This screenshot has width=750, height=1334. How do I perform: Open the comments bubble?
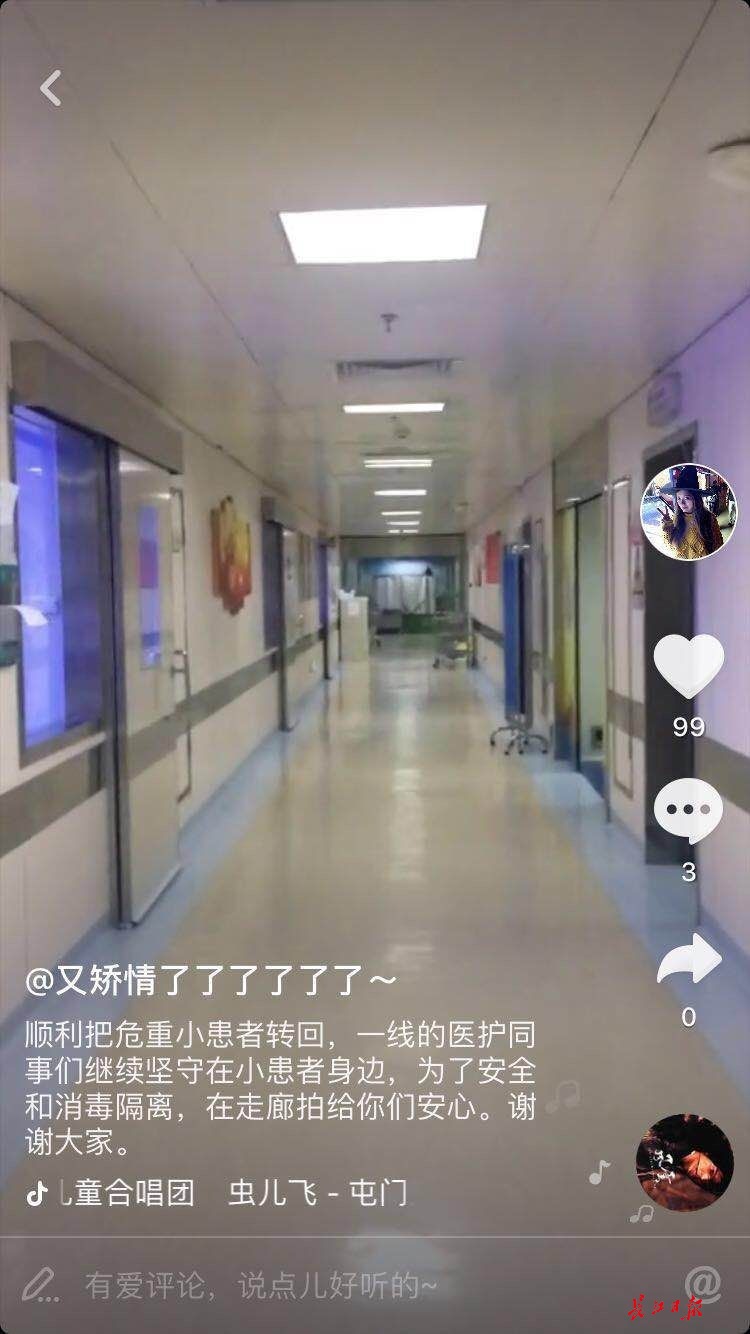pyautogui.click(x=688, y=811)
